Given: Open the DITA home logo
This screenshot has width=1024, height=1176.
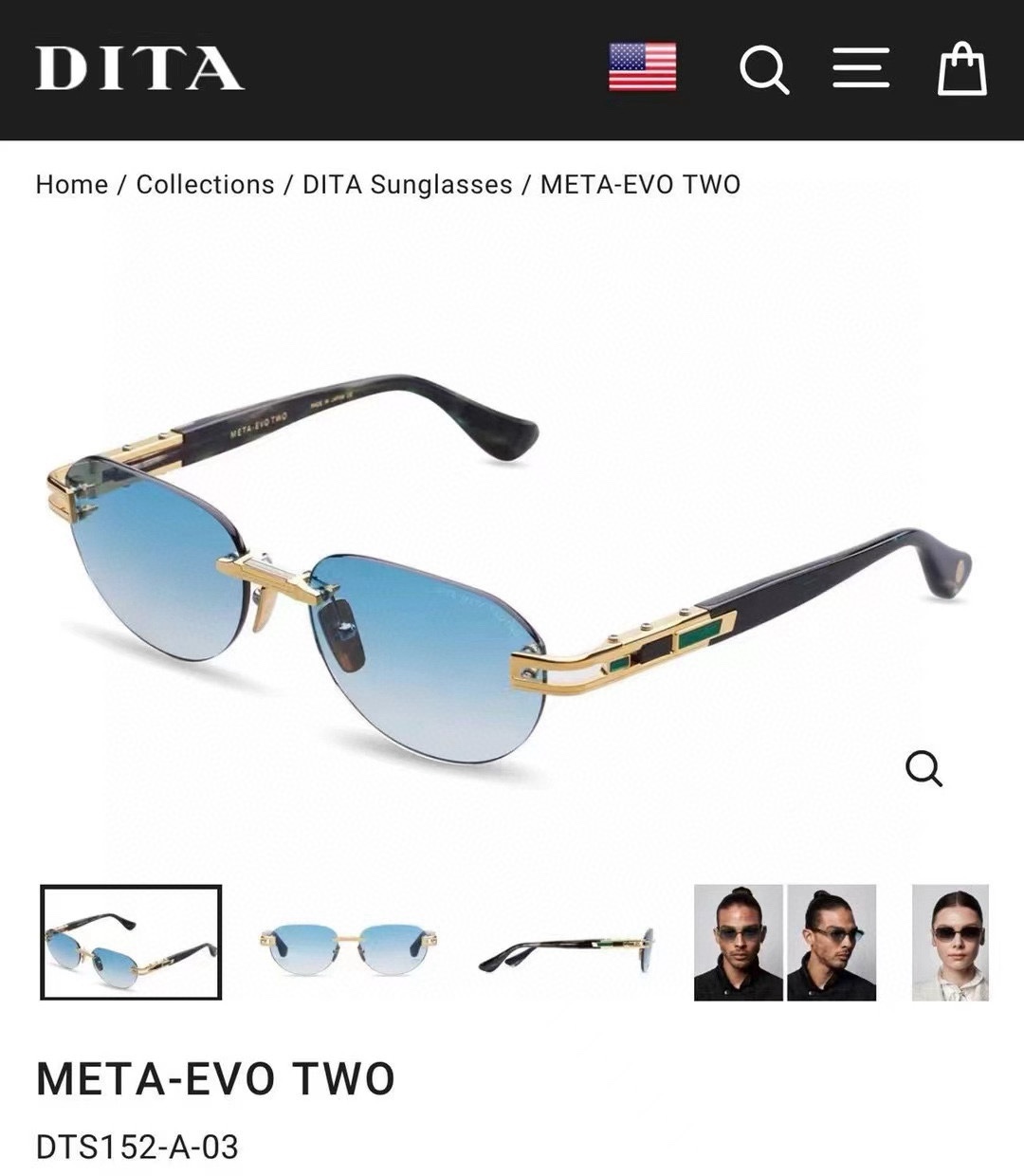Looking at the screenshot, I should (x=139, y=68).
